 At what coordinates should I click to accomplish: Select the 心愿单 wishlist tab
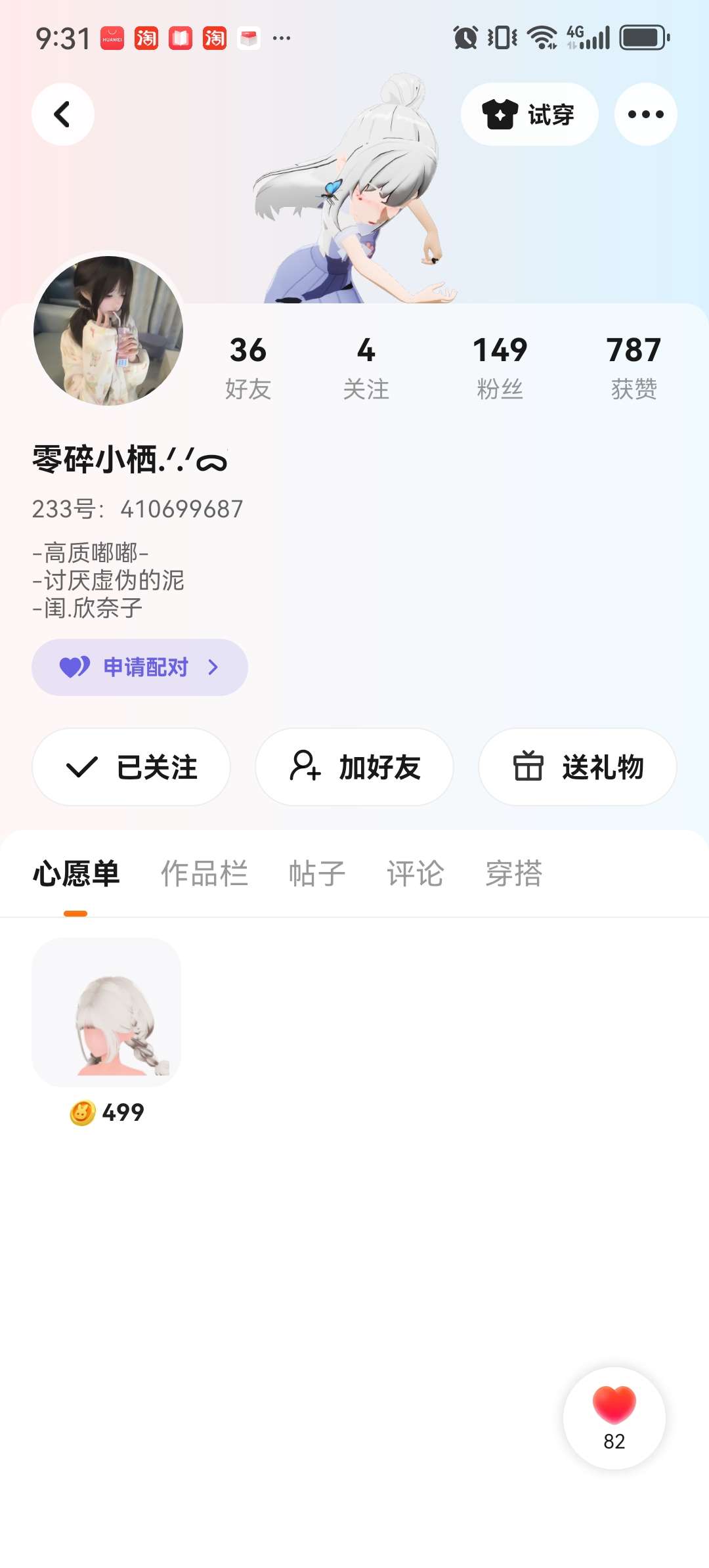pyautogui.click(x=76, y=874)
